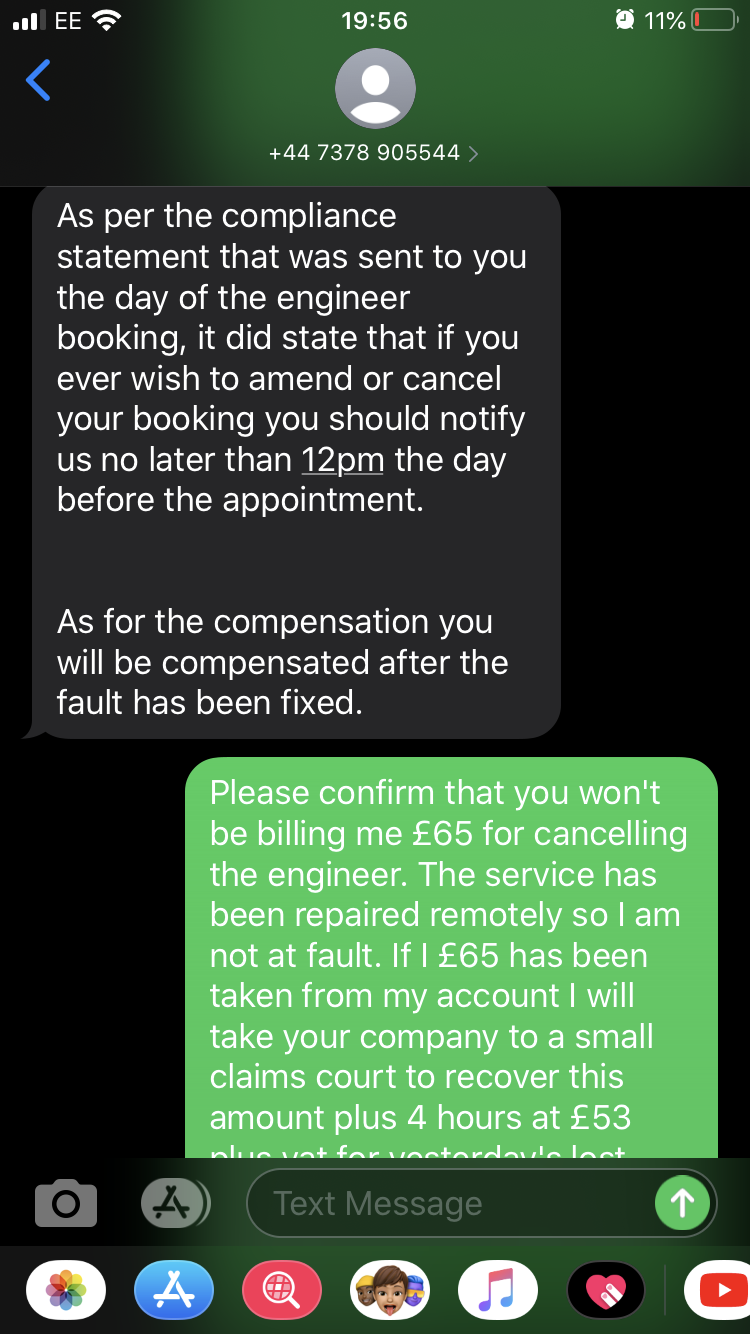The height and width of the screenshot is (1334, 750).
Task: Open the Music iMessage app
Action: (498, 1291)
